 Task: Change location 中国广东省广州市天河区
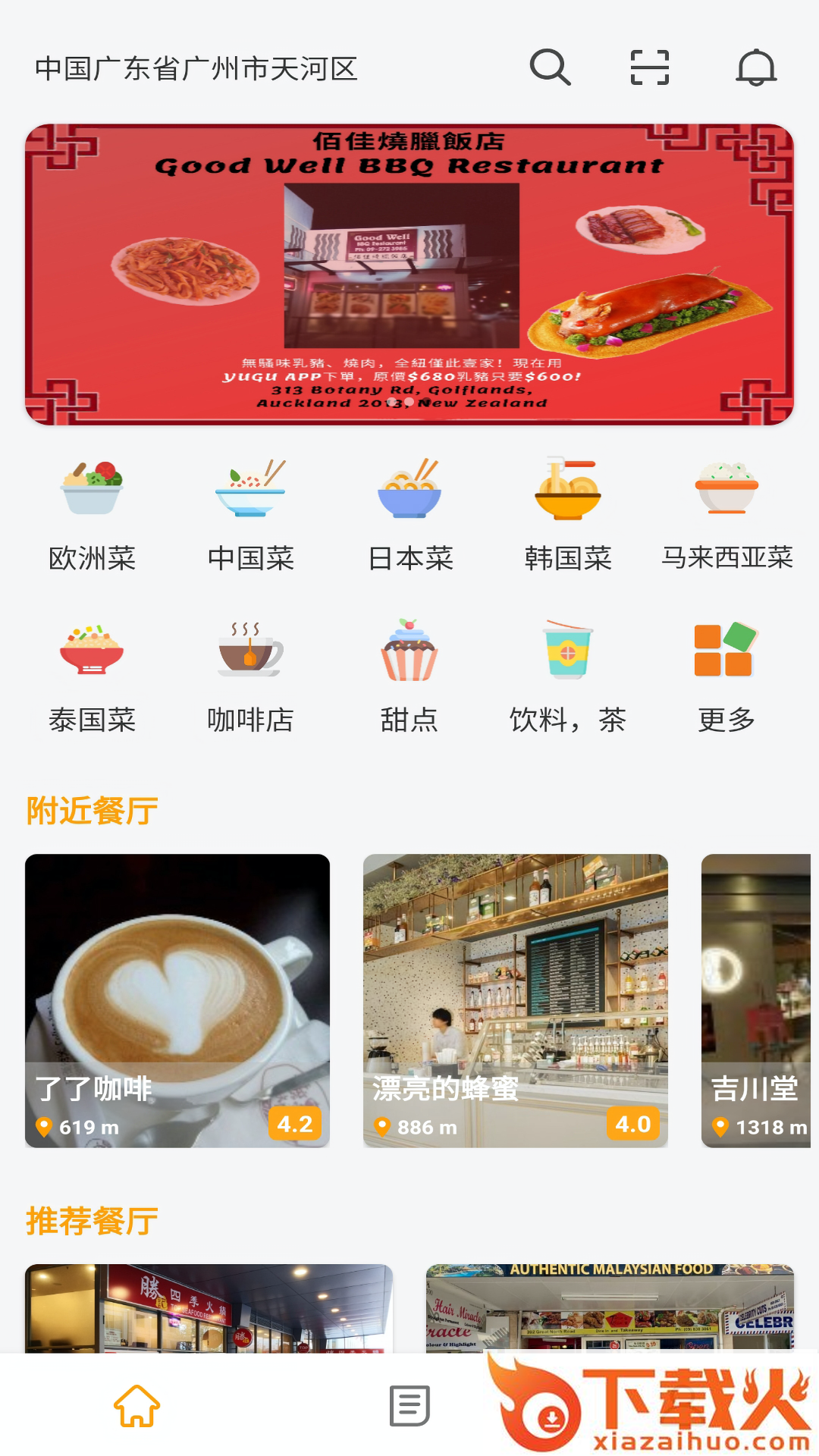(196, 69)
